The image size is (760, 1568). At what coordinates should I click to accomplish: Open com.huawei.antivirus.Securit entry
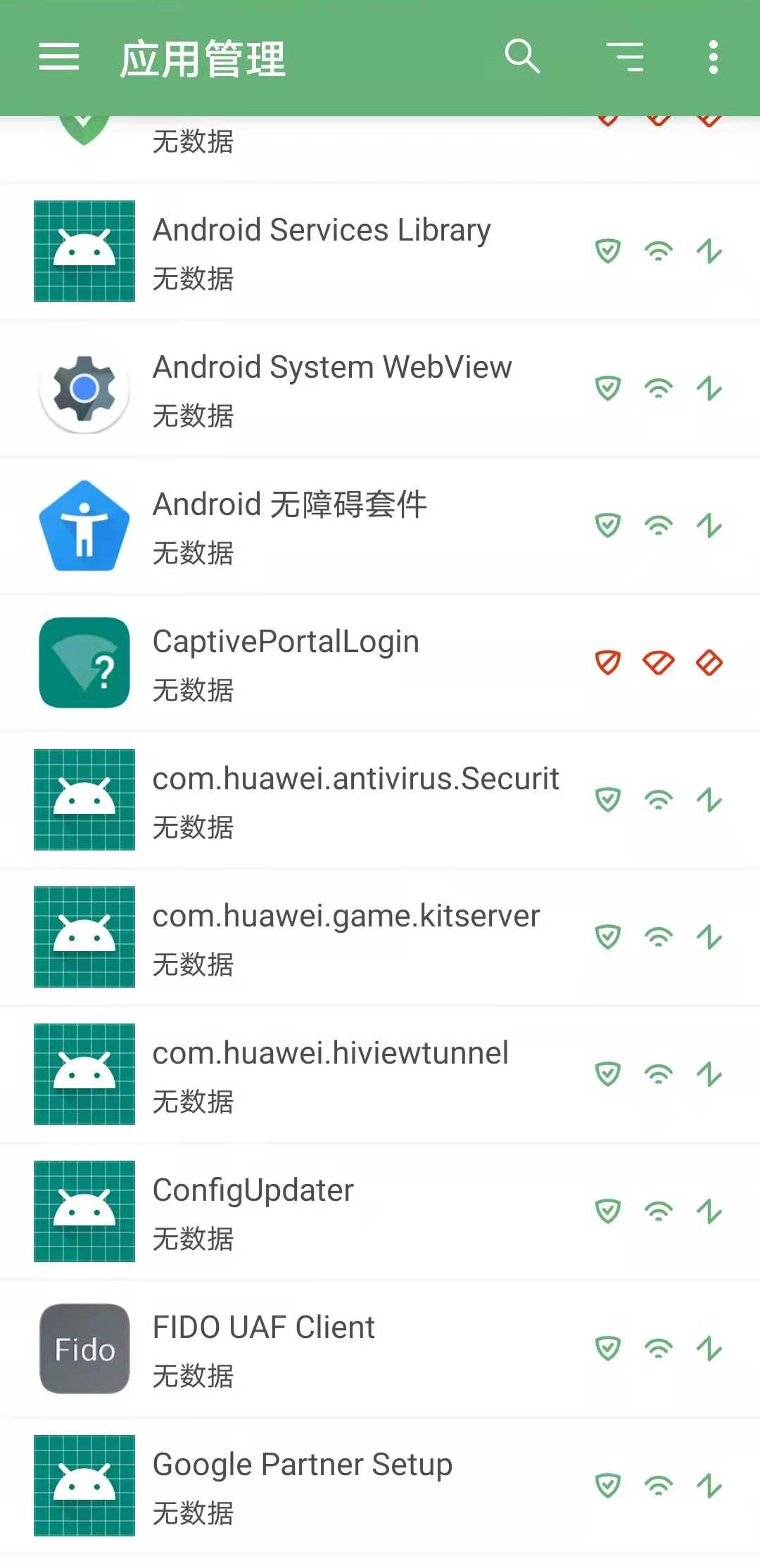[x=355, y=800]
